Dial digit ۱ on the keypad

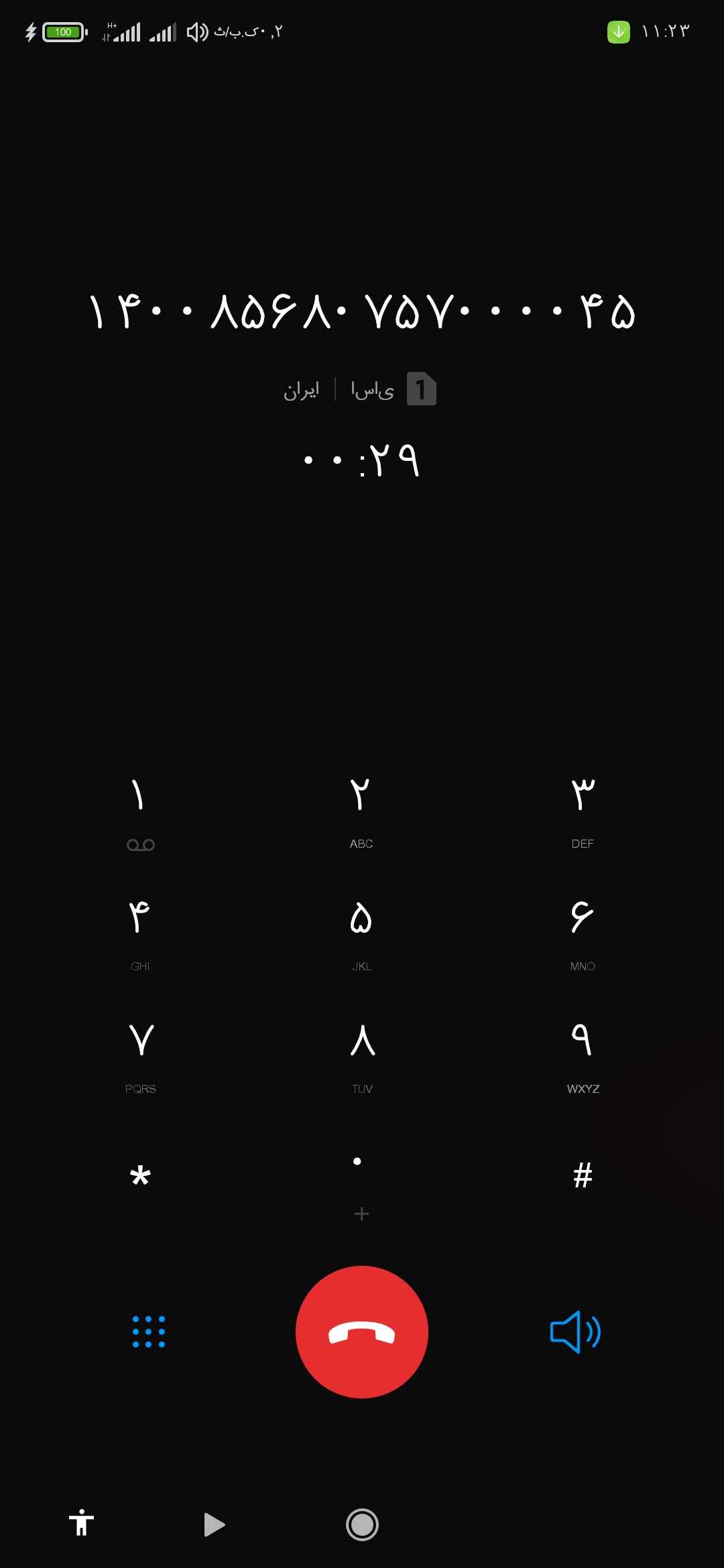pos(140,812)
